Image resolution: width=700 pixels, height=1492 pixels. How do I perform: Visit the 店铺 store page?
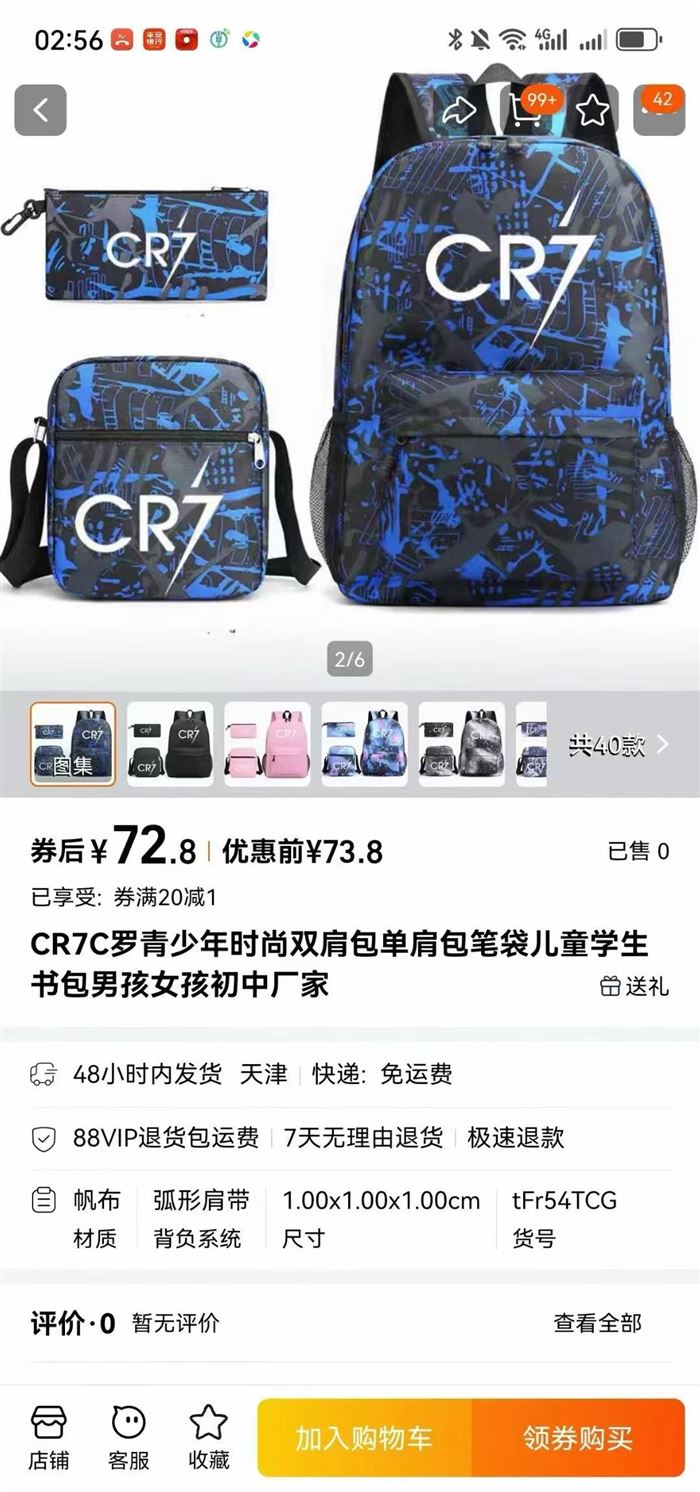[49, 1437]
